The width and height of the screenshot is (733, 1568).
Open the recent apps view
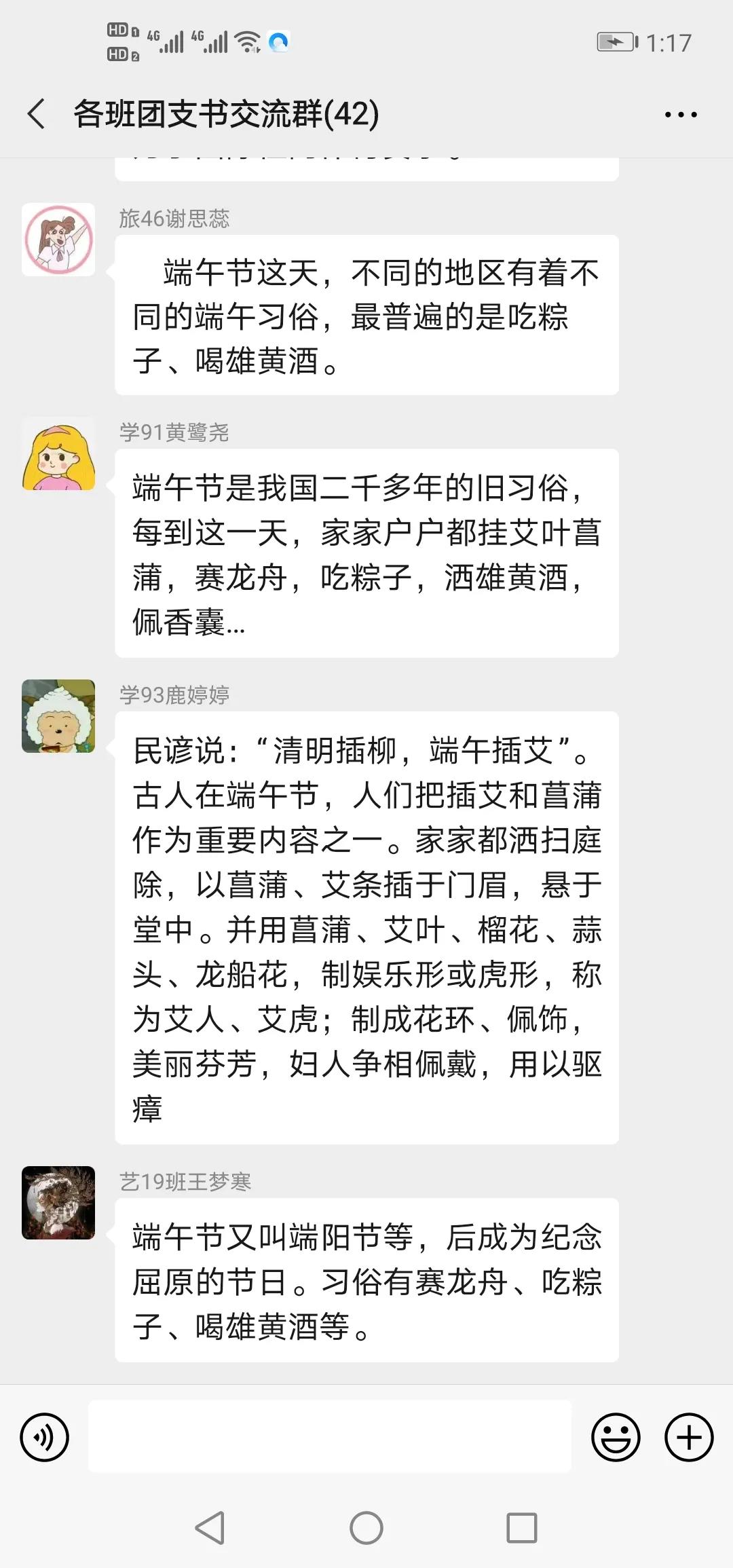click(522, 1528)
